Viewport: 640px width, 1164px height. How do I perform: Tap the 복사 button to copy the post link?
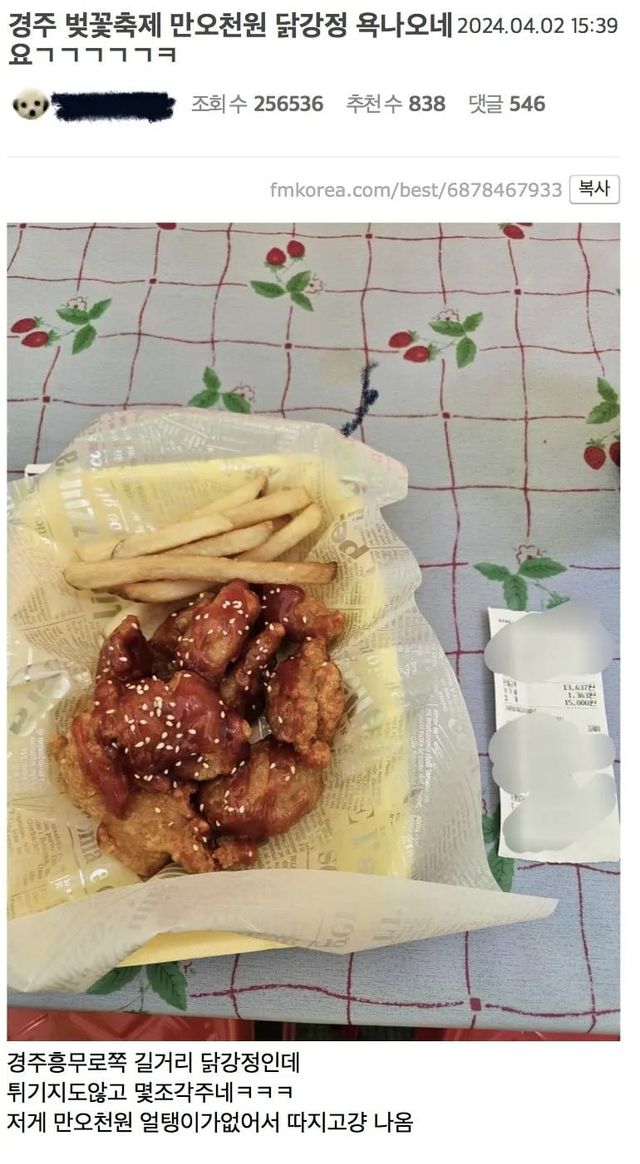tap(594, 189)
